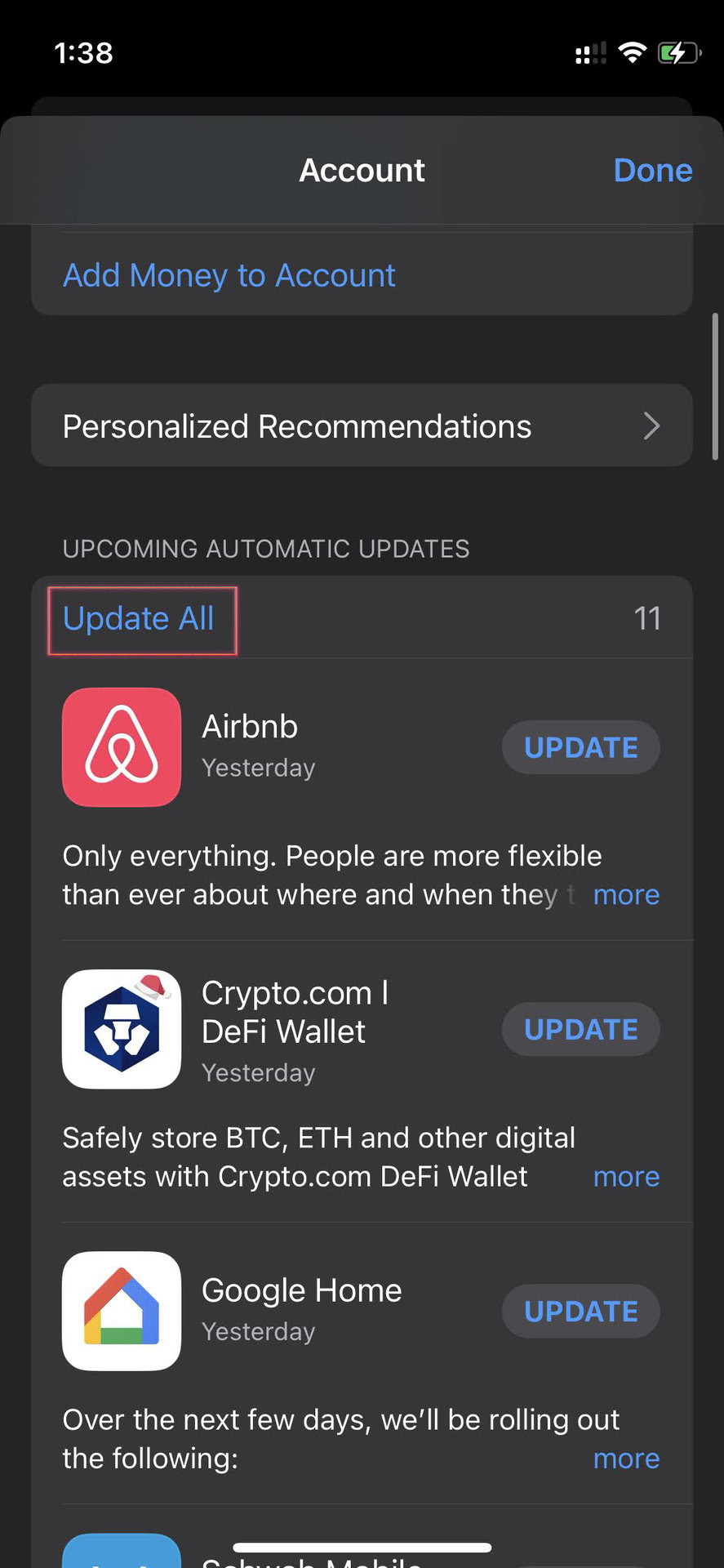The image size is (724, 1568).
Task: Expand Crypto.com description with more
Action: click(626, 1176)
